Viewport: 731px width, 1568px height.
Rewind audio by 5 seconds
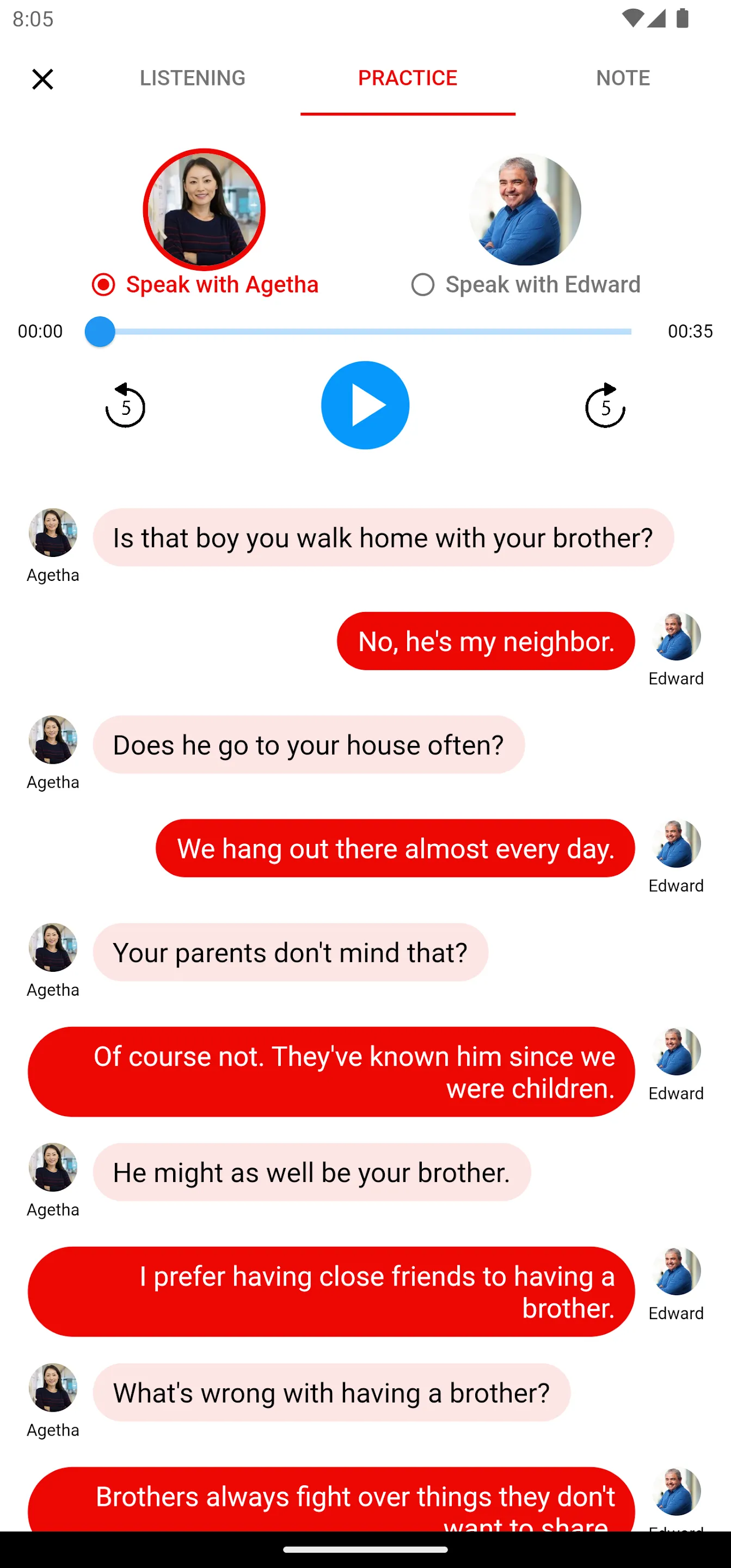pos(125,406)
